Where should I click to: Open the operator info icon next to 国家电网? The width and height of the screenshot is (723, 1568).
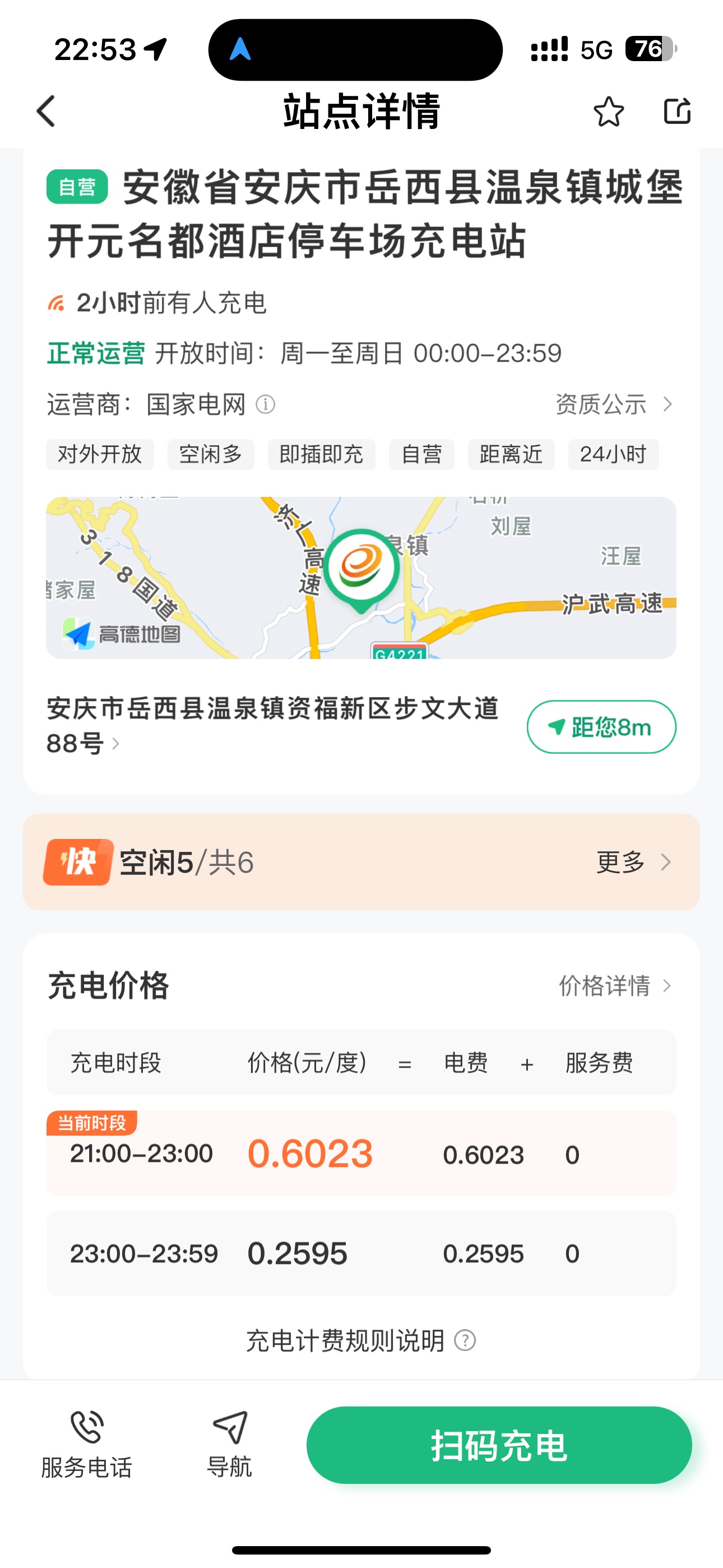(x=265, y=404)
